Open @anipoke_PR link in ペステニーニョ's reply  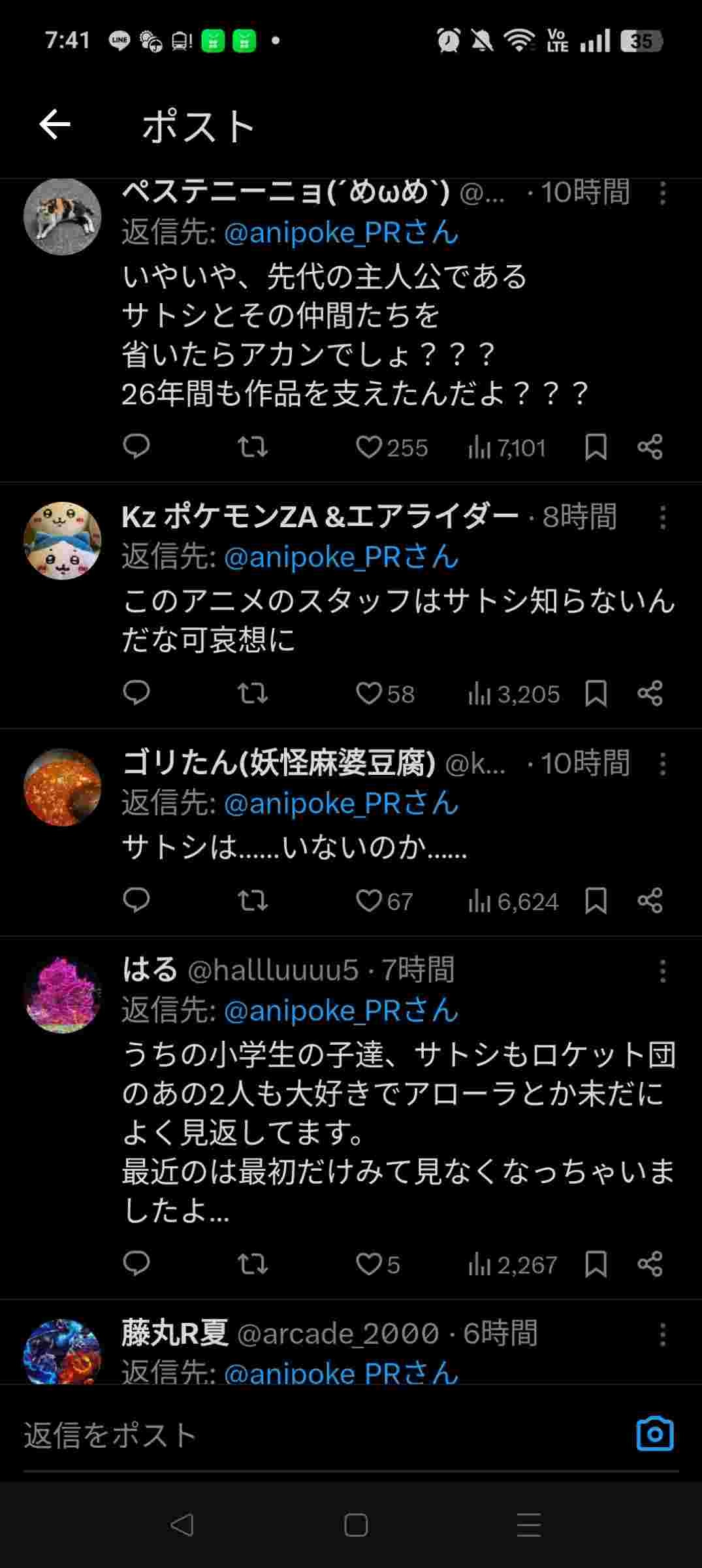coord(341,233)
